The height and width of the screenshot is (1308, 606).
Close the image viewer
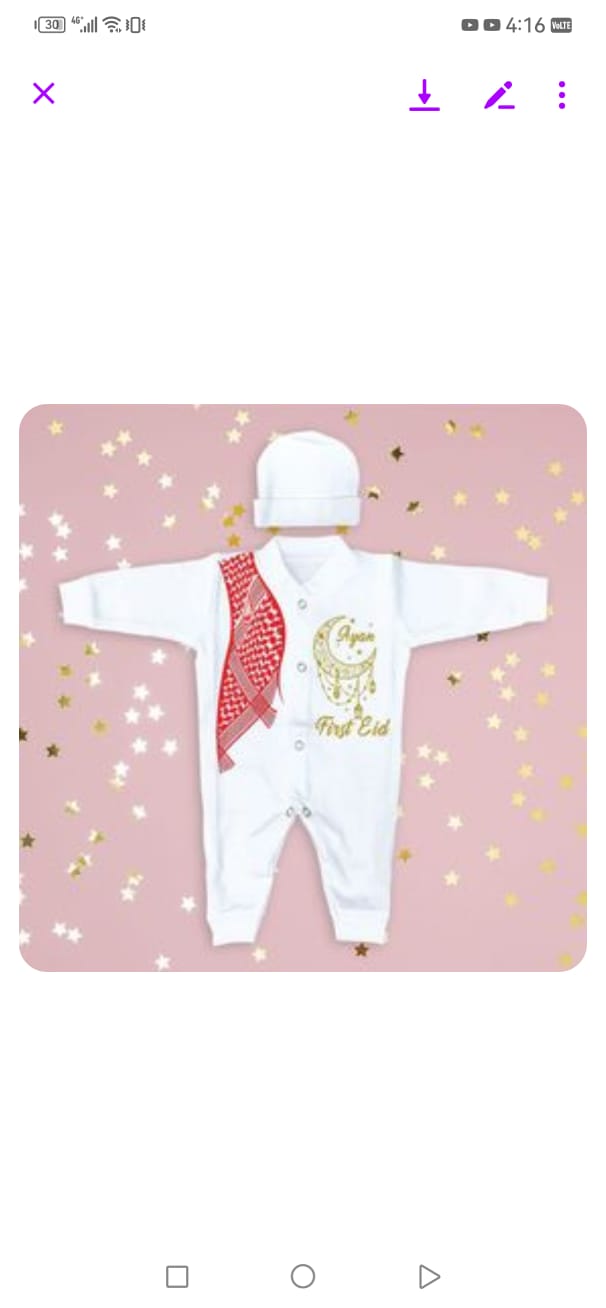(43, 94)
